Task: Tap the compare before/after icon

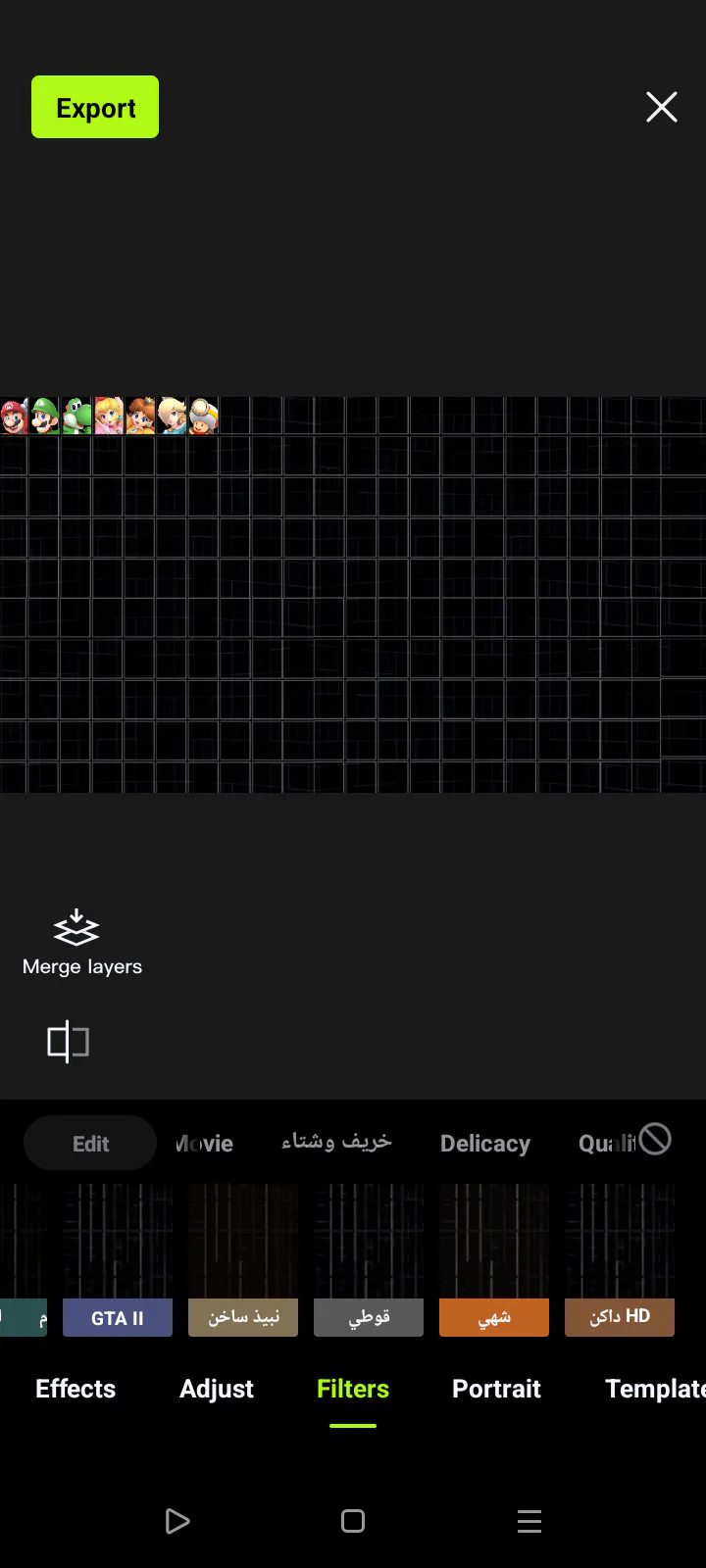Action: pyautogui.click(x=69, y=1041)
